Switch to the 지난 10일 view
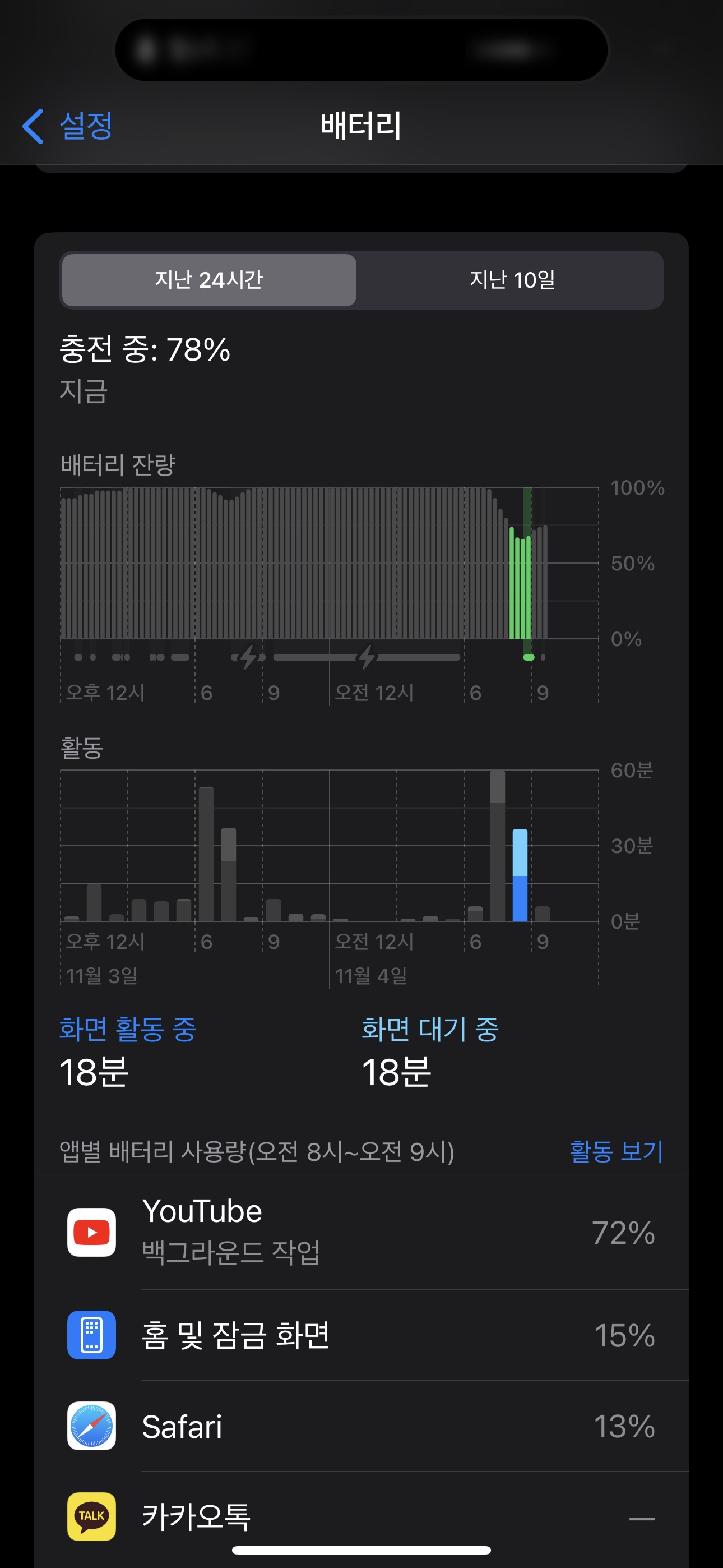Image resolution: width=723 pixels, height=1568 pixels. tap(511, 280)
